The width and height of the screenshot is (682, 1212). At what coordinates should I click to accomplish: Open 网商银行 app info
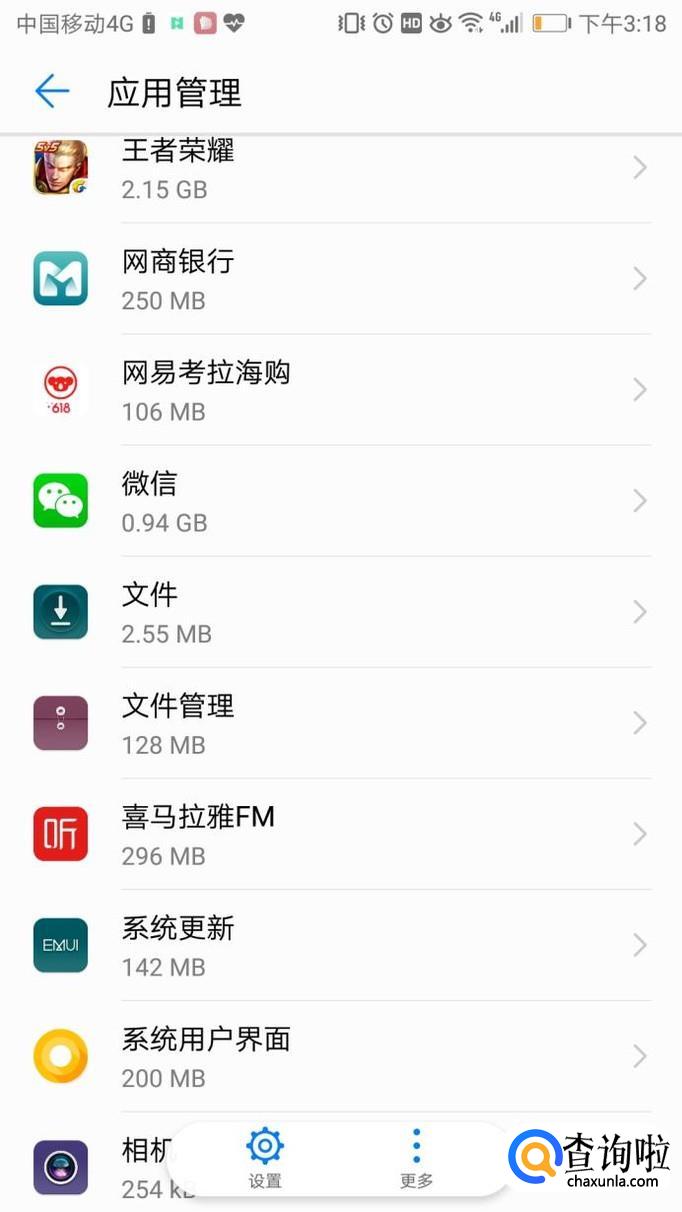340,279
